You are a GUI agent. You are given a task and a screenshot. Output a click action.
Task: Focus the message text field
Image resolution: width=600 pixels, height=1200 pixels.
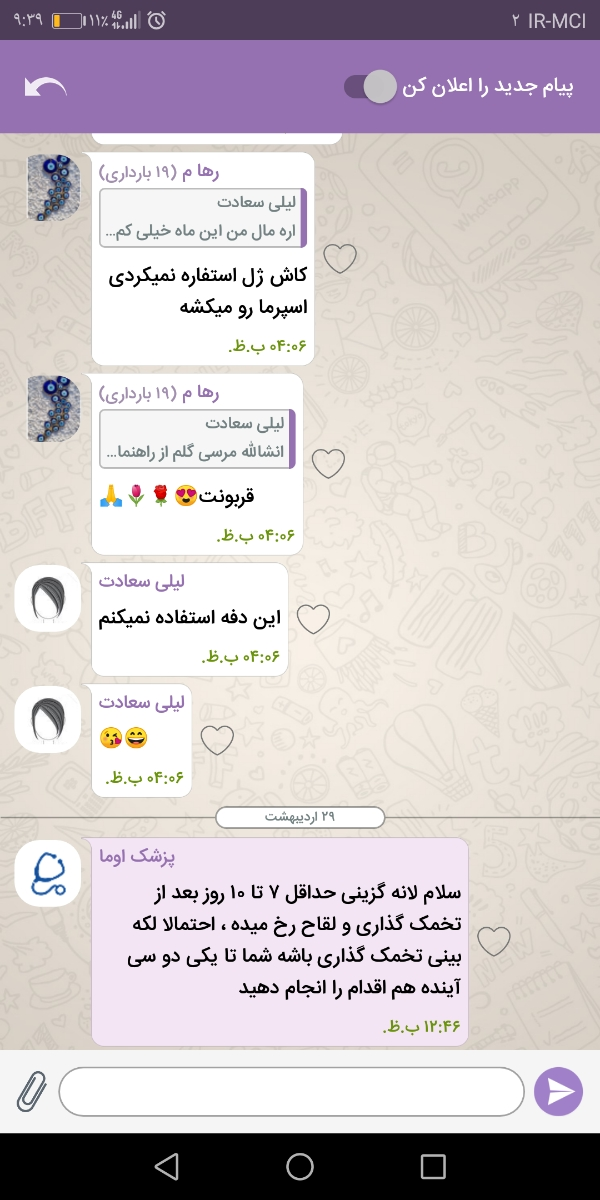(x=291, y=1091)
